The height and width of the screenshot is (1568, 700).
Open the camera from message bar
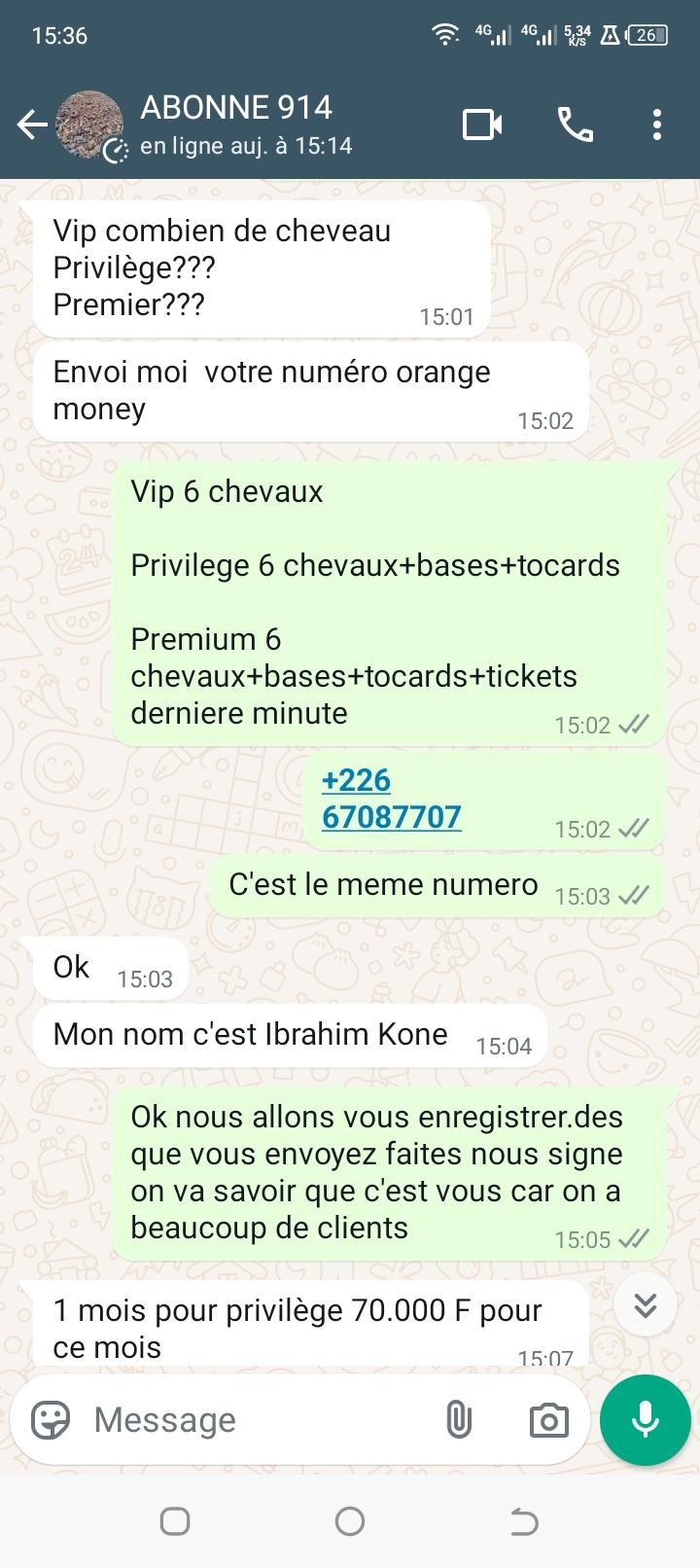(x=548, y=1421)
